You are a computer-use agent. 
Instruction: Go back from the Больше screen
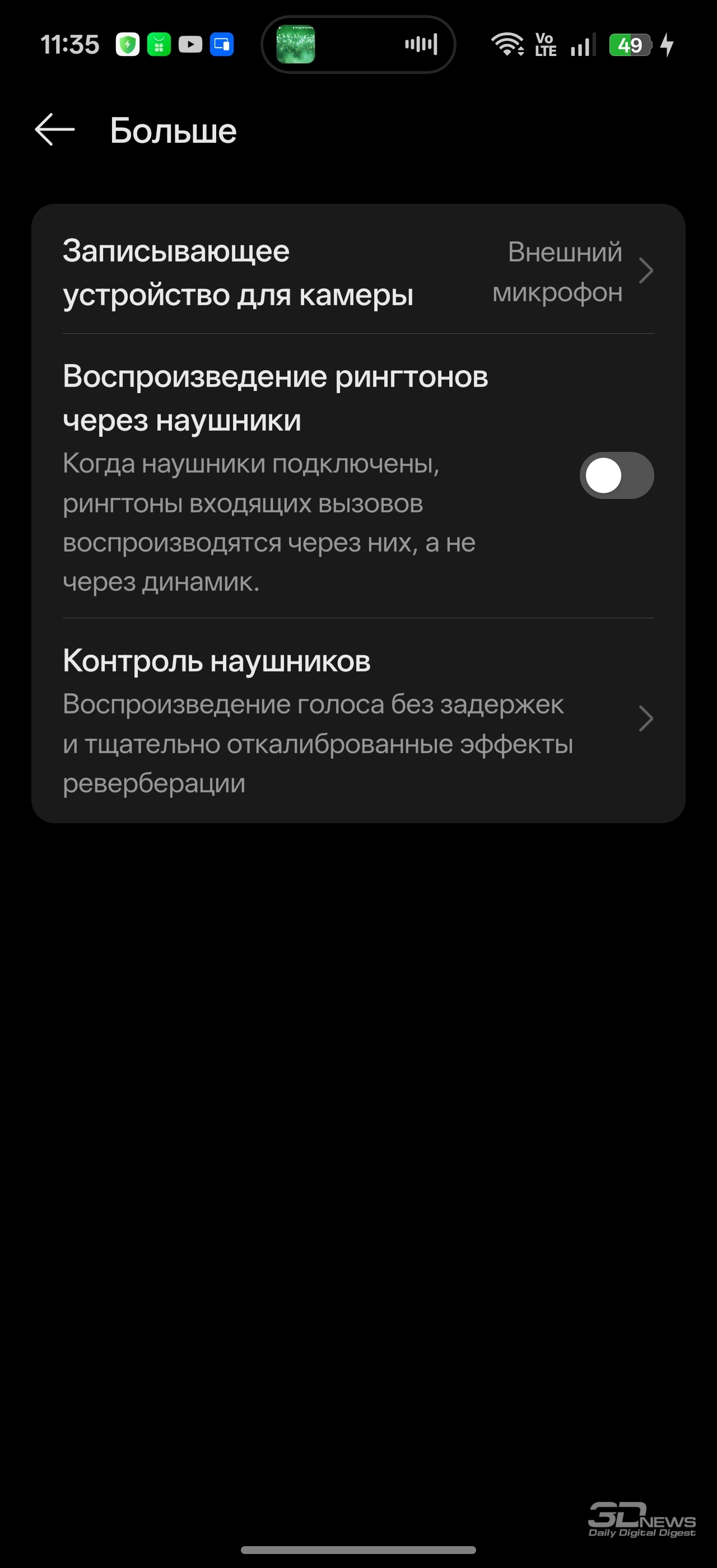point(55,130)
